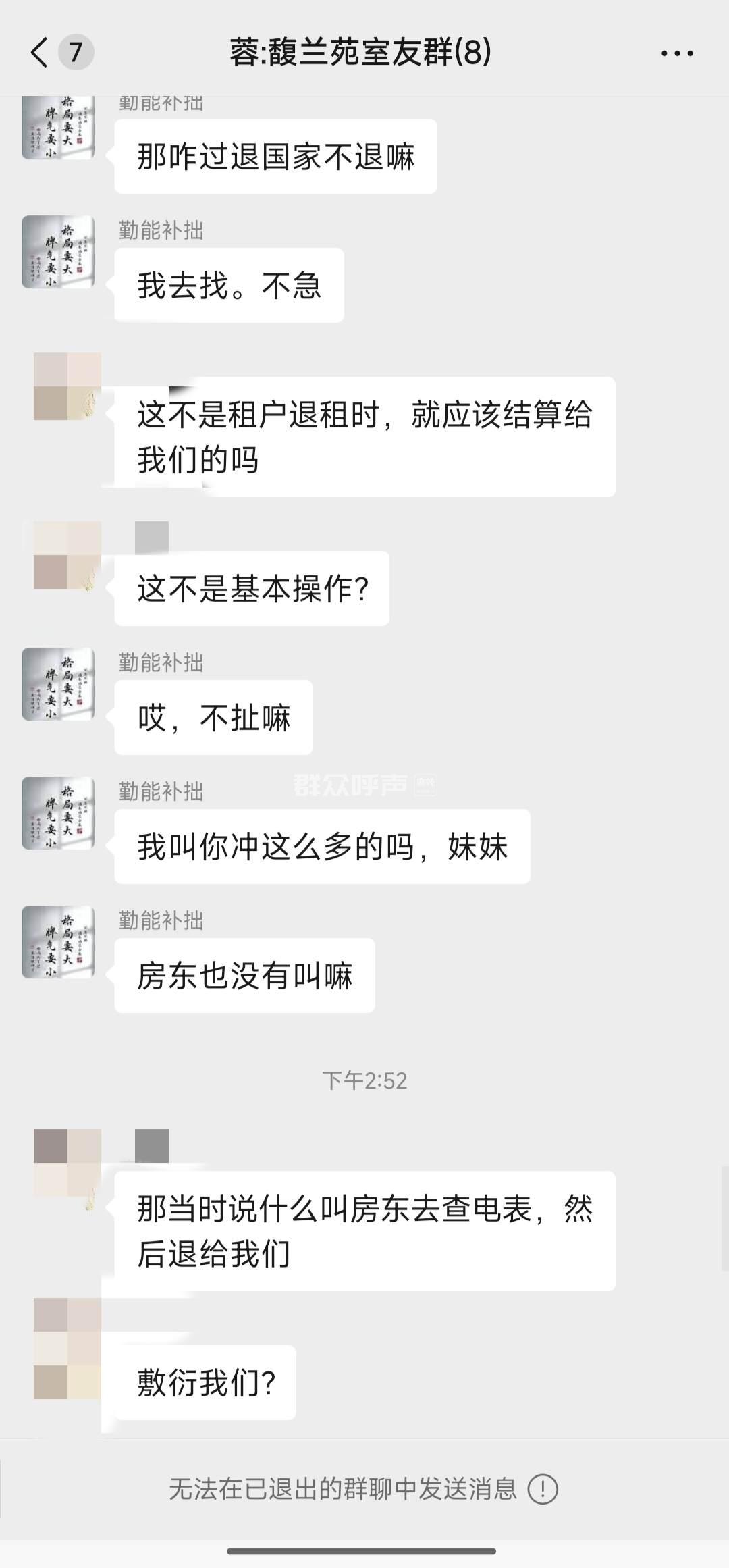View profile of sender of "房东也没有叫嘛"
The height and width of the screenshot is (1568, 729).
click(58, 942)
